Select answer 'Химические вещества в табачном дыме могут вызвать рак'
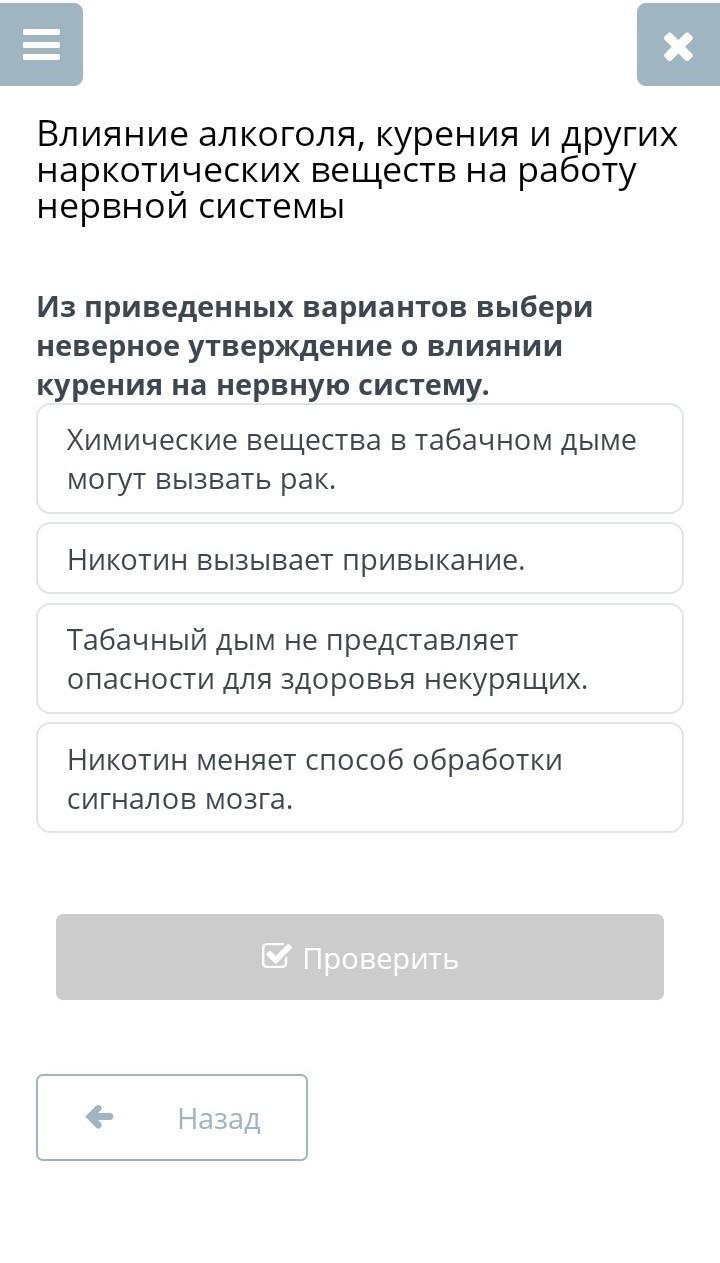The image size is (720, 1263). 360,459
